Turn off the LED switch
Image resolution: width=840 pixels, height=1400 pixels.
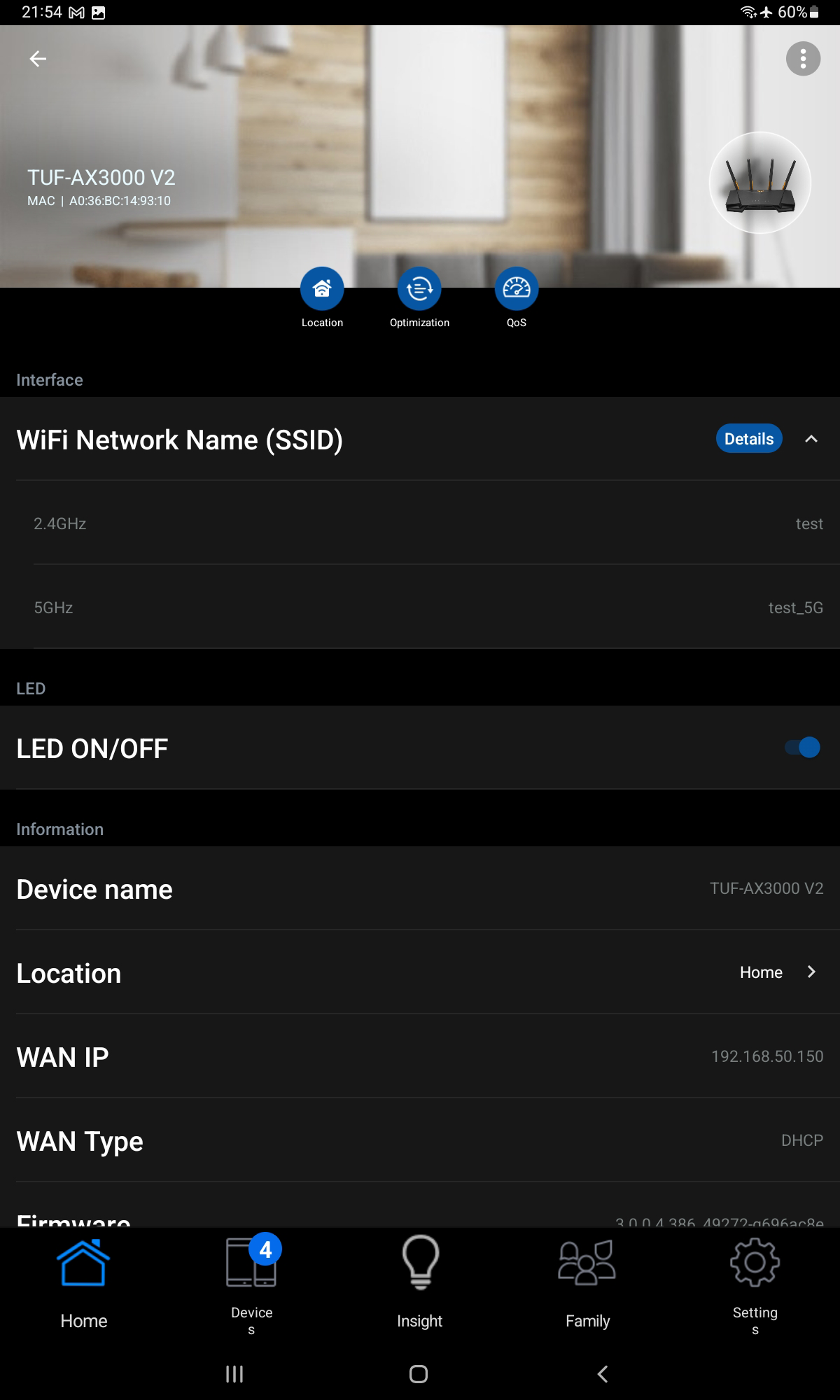802,748
